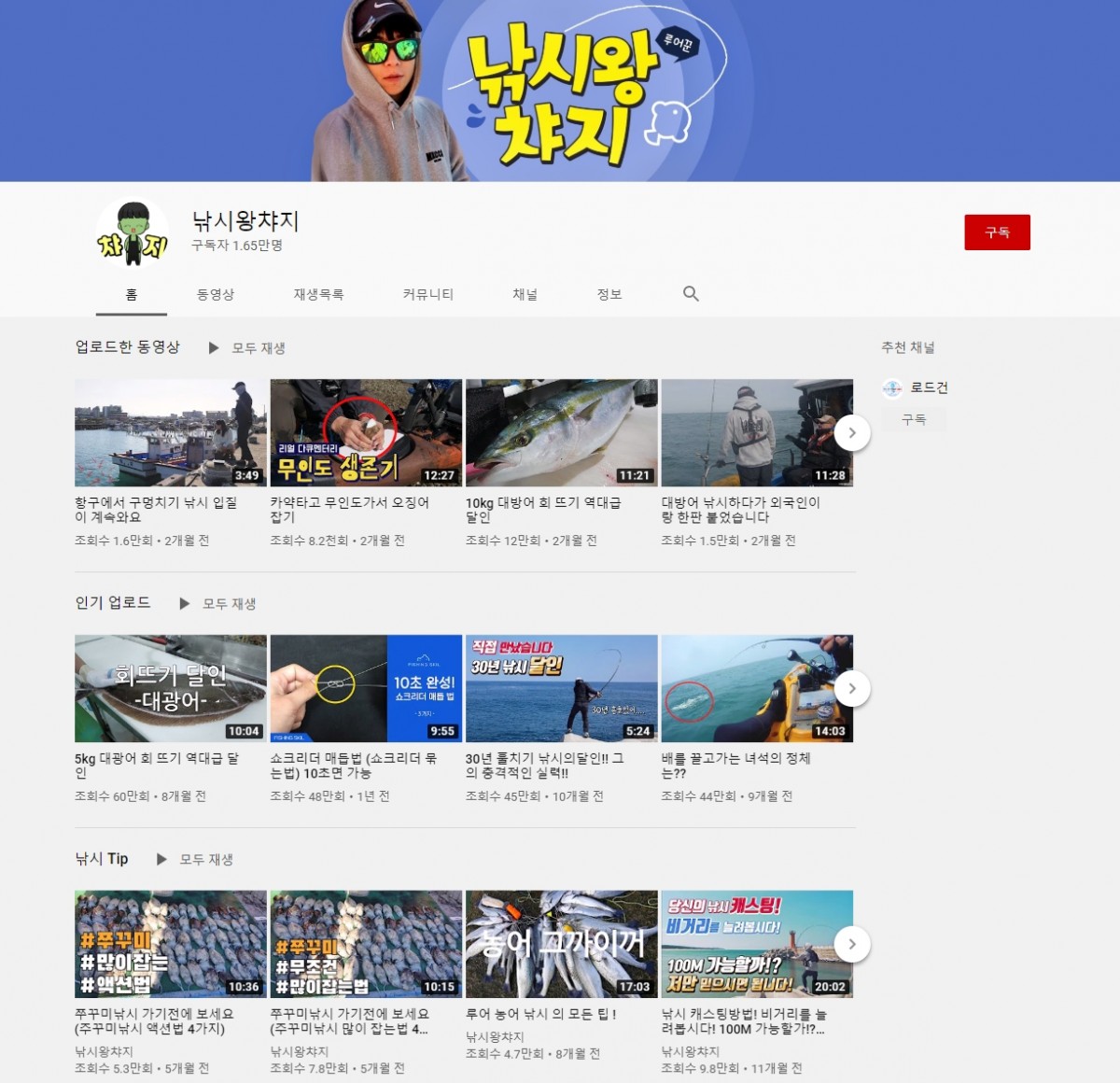Show next videos in 업로드한 동영상 row
The height and width of the screenshot is (1083, 1120).
point(851,433)
